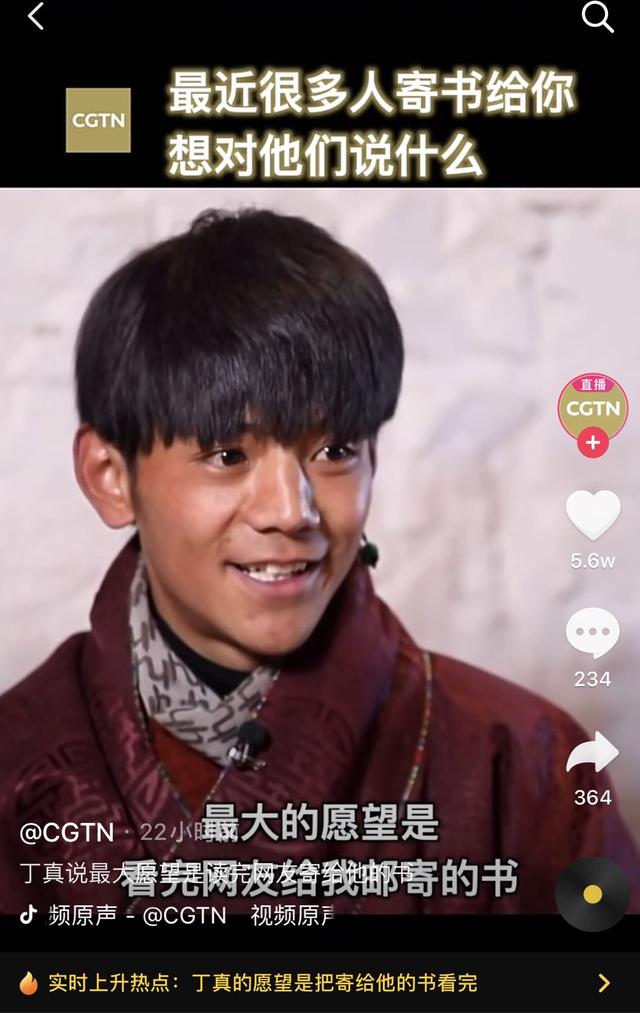640x1013 pixels.
Task: Follow CGTN with the red plus button
Action: coord(593,442)
